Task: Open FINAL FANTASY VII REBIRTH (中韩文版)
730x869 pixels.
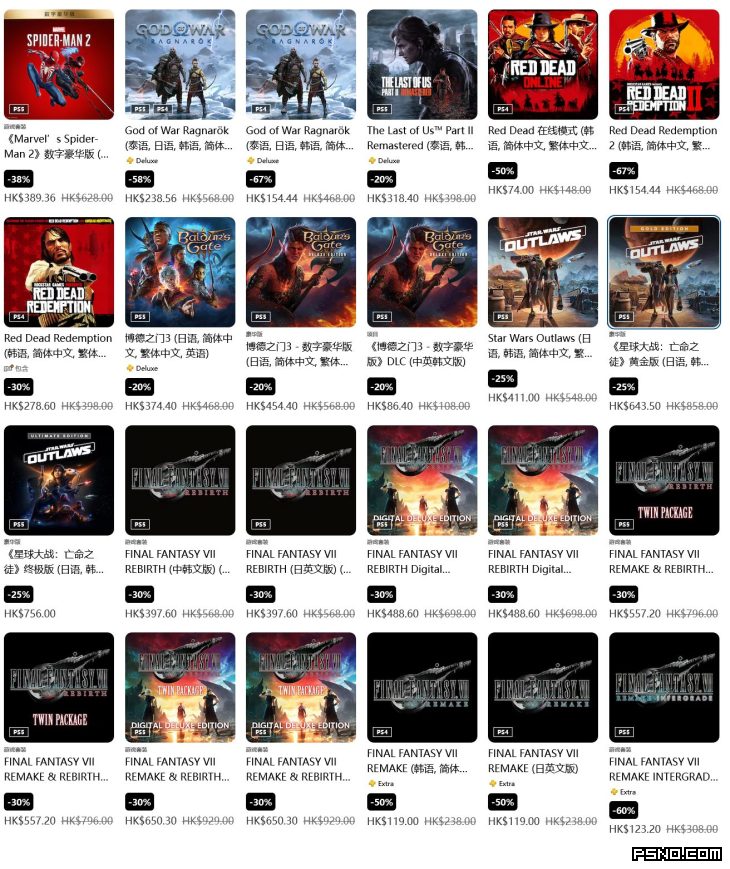Action: (180, 480)
